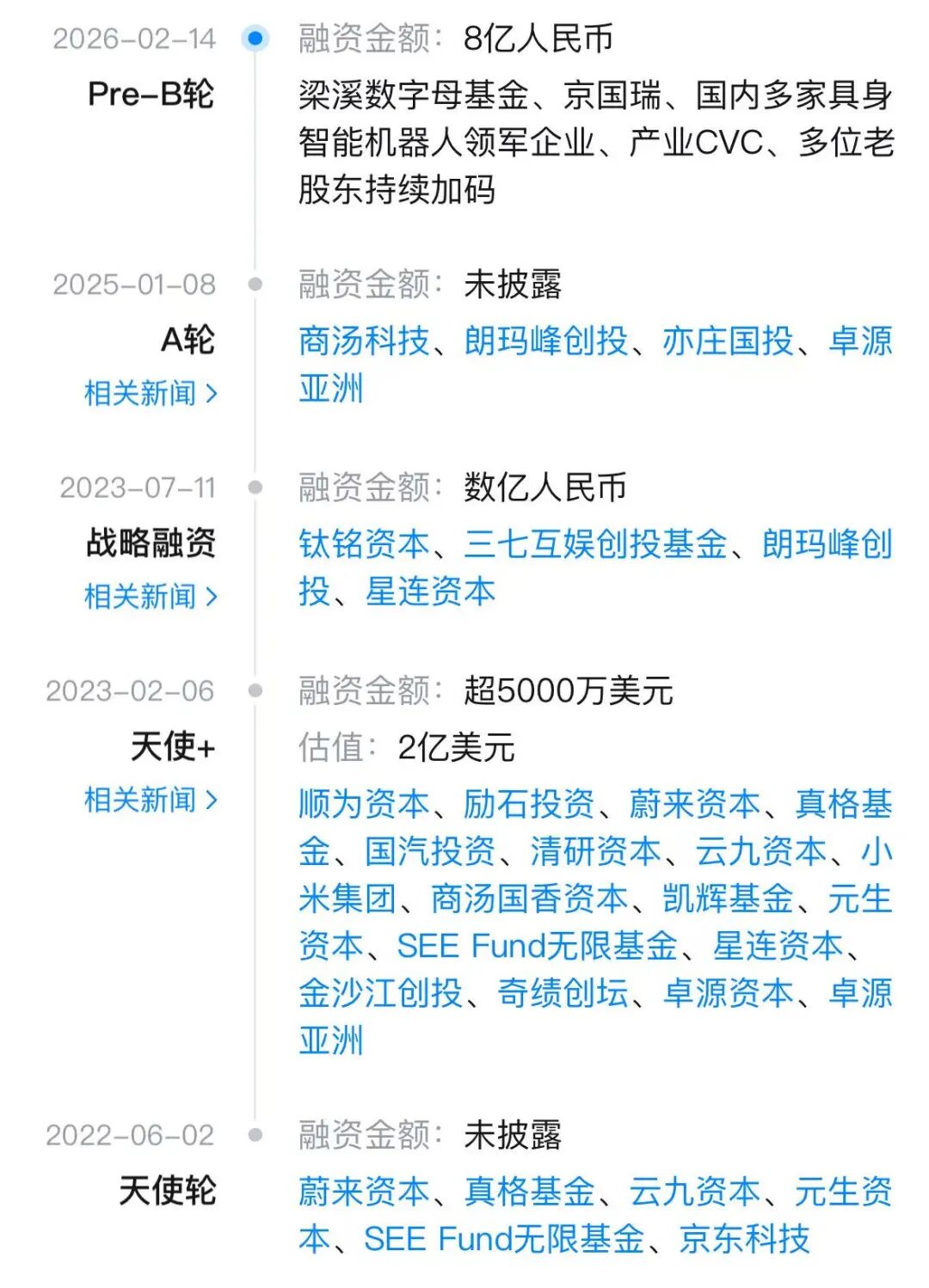Open 商汤国香资本 link
Screen dimensions: 929x1288
tap(529, 899)
